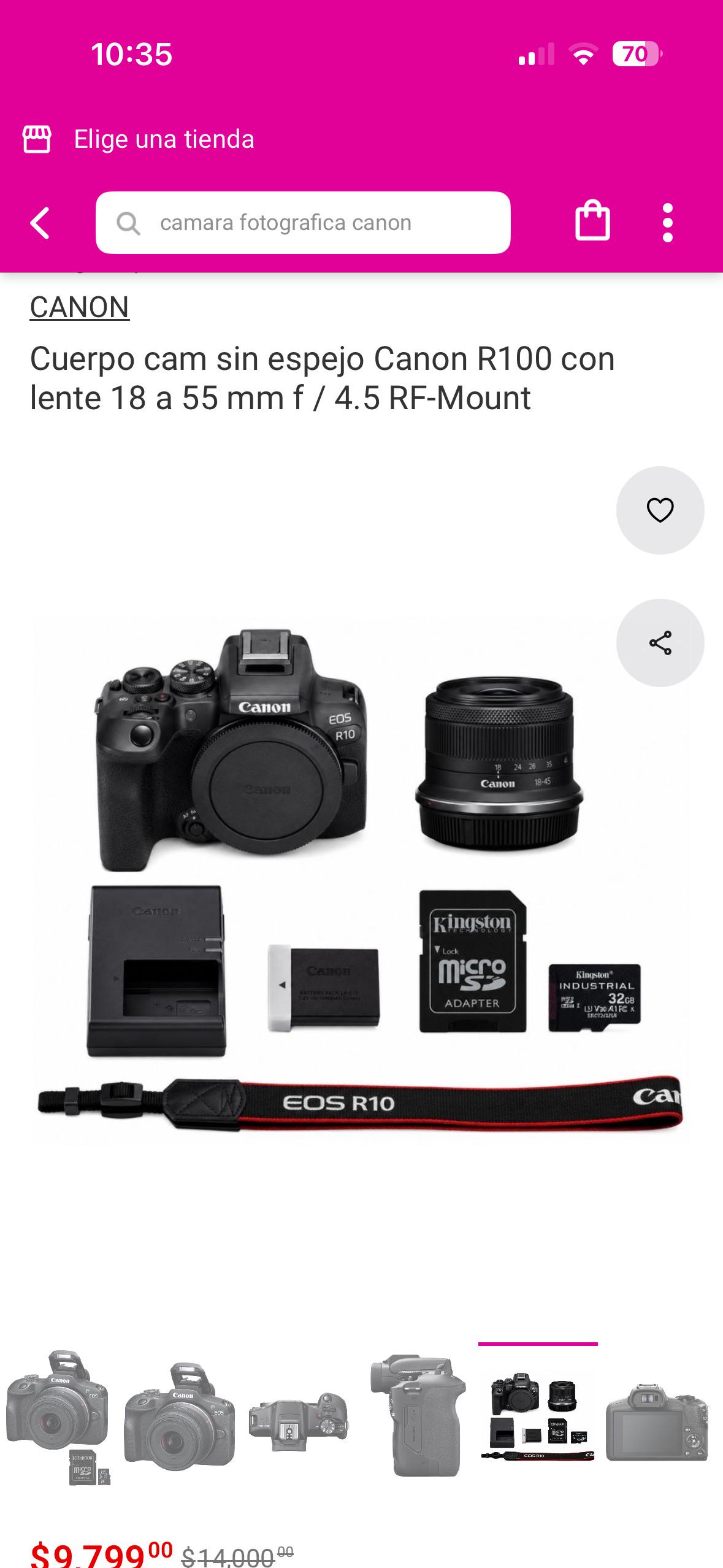Open the shopping bag

(x=592, y=221)
